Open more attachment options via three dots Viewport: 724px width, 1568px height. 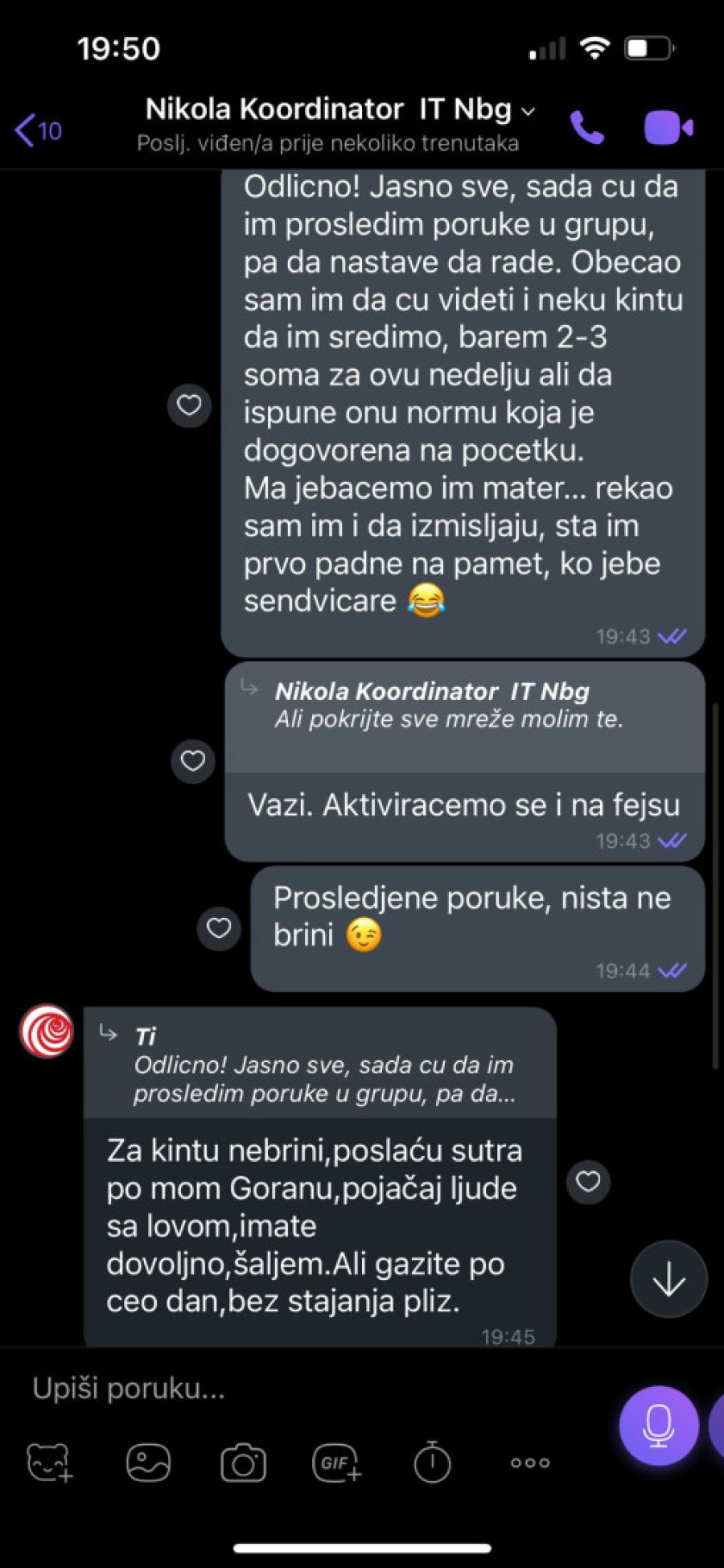[x=530, y=1464]
